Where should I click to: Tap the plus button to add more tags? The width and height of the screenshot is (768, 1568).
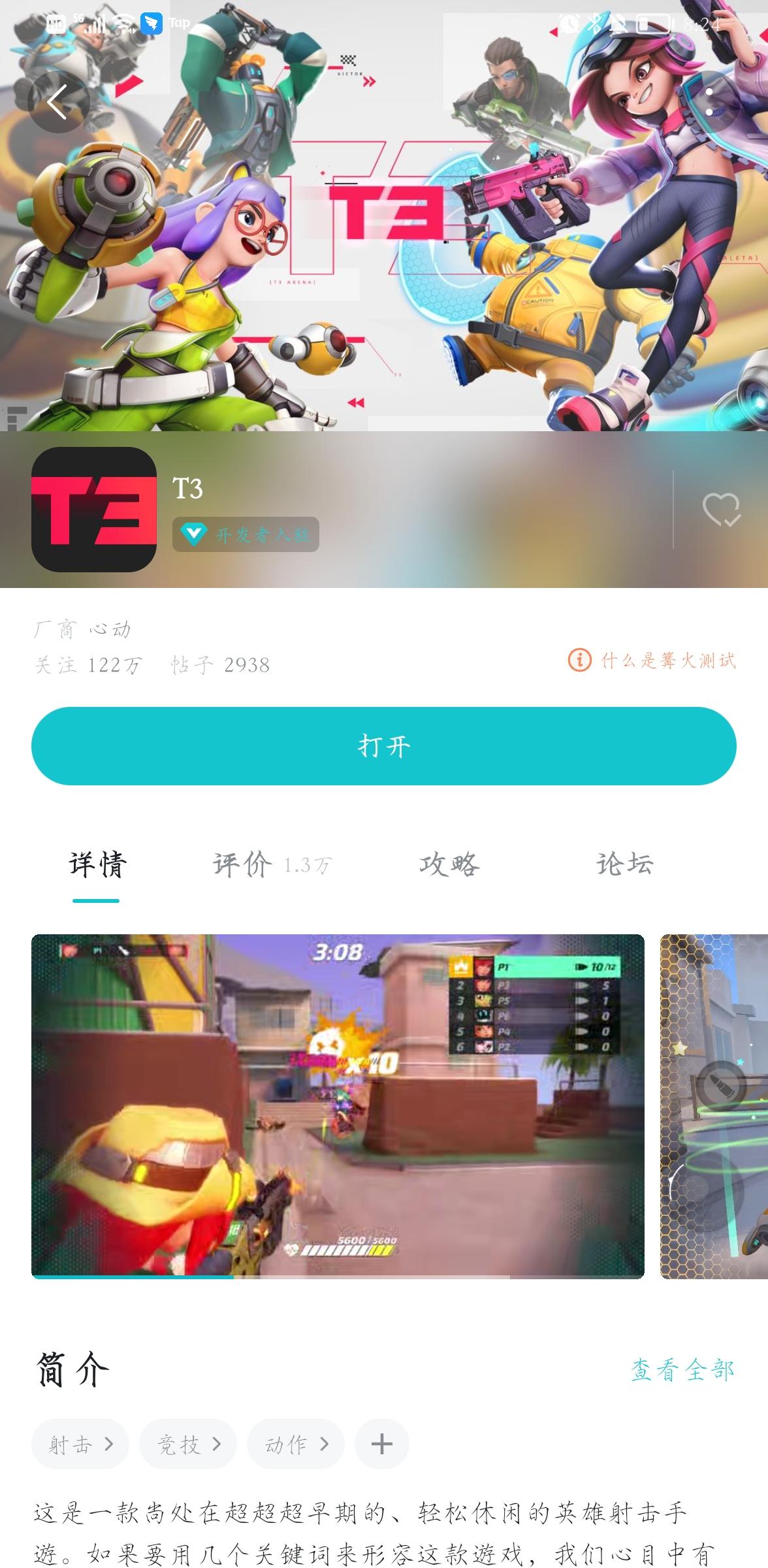[x=381, y=1444]
